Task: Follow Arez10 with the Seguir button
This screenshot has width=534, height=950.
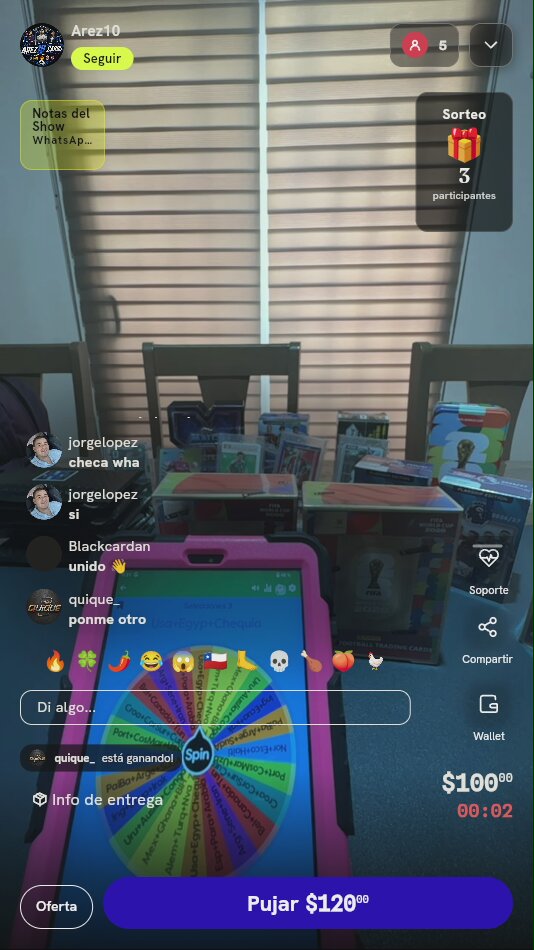Action: pos(102,59)
